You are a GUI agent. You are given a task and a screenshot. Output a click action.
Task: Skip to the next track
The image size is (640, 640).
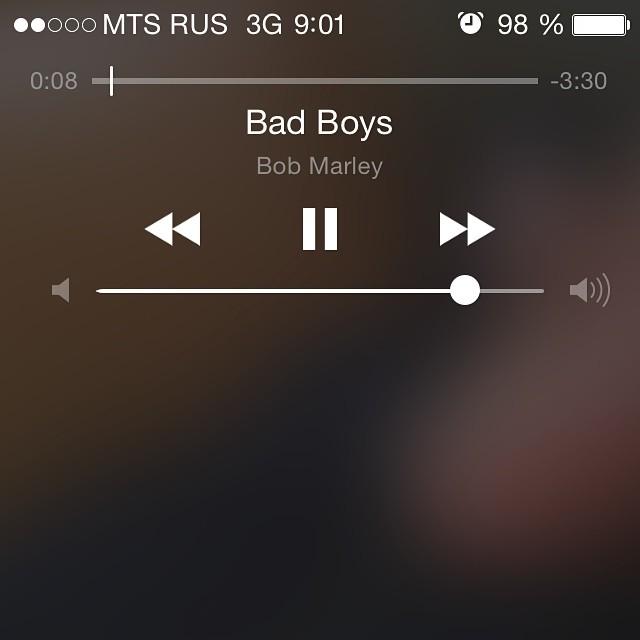[x=467, y=229]
